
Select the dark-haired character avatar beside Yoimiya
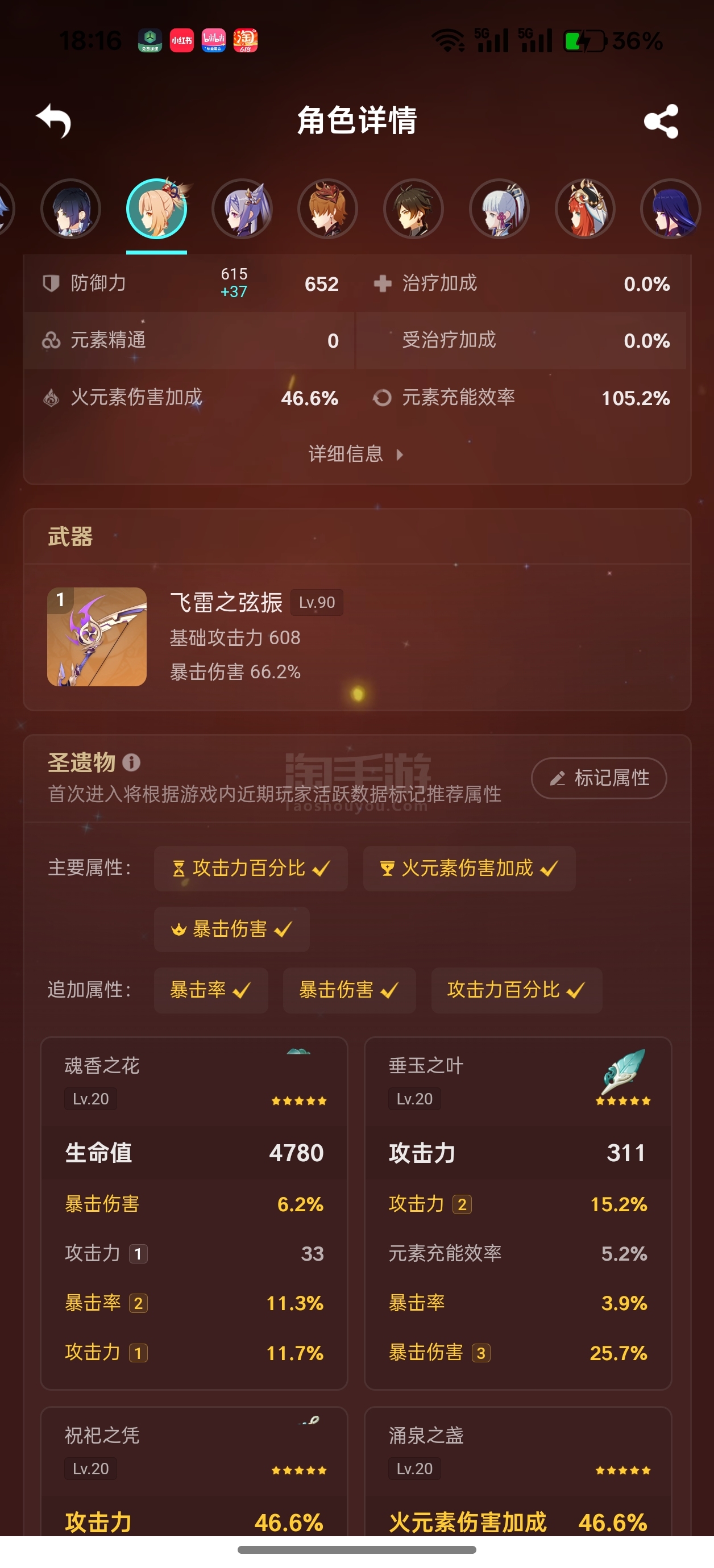tap(70, 209)
